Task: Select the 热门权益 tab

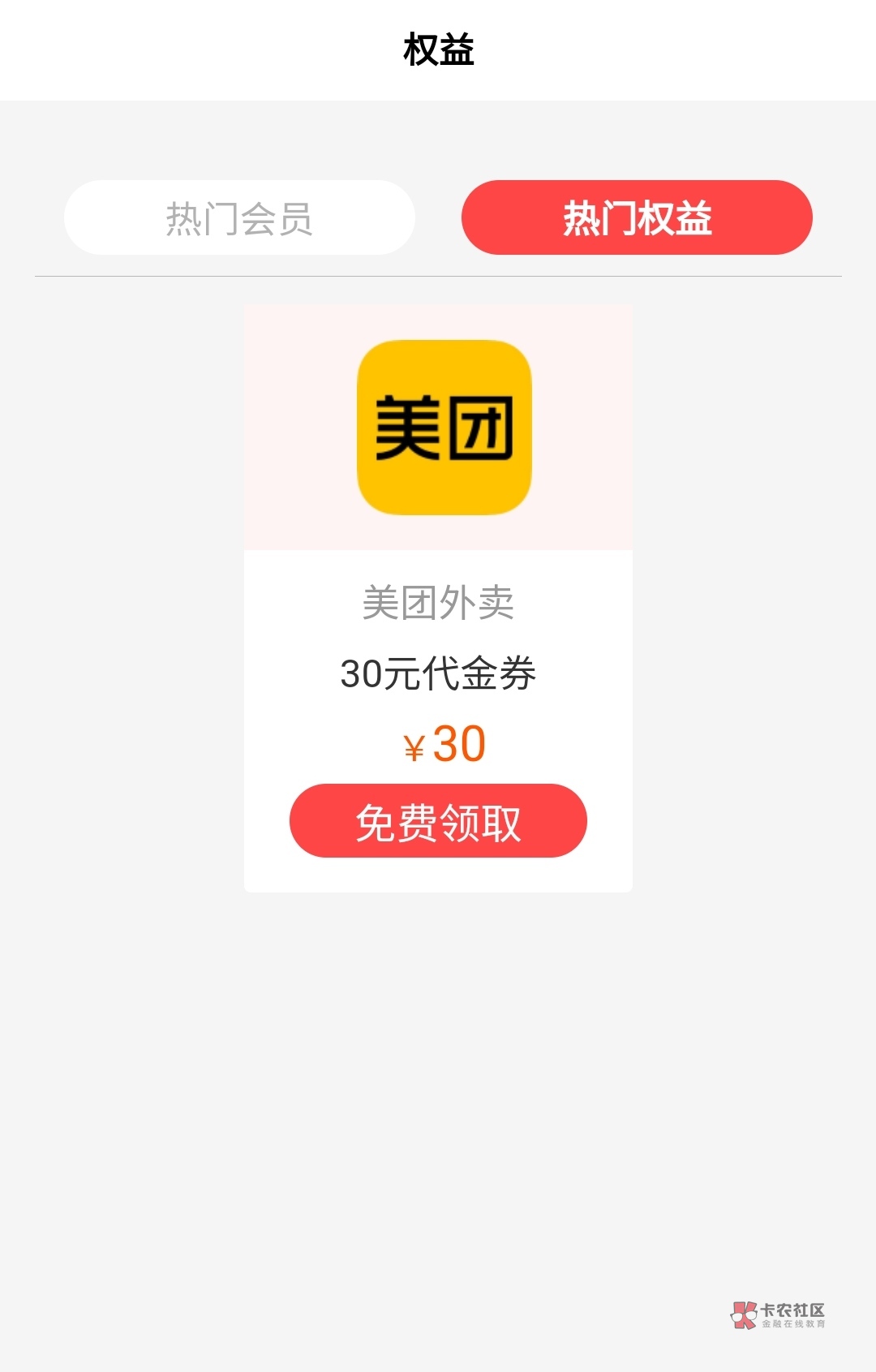Action: coord(637,217)
